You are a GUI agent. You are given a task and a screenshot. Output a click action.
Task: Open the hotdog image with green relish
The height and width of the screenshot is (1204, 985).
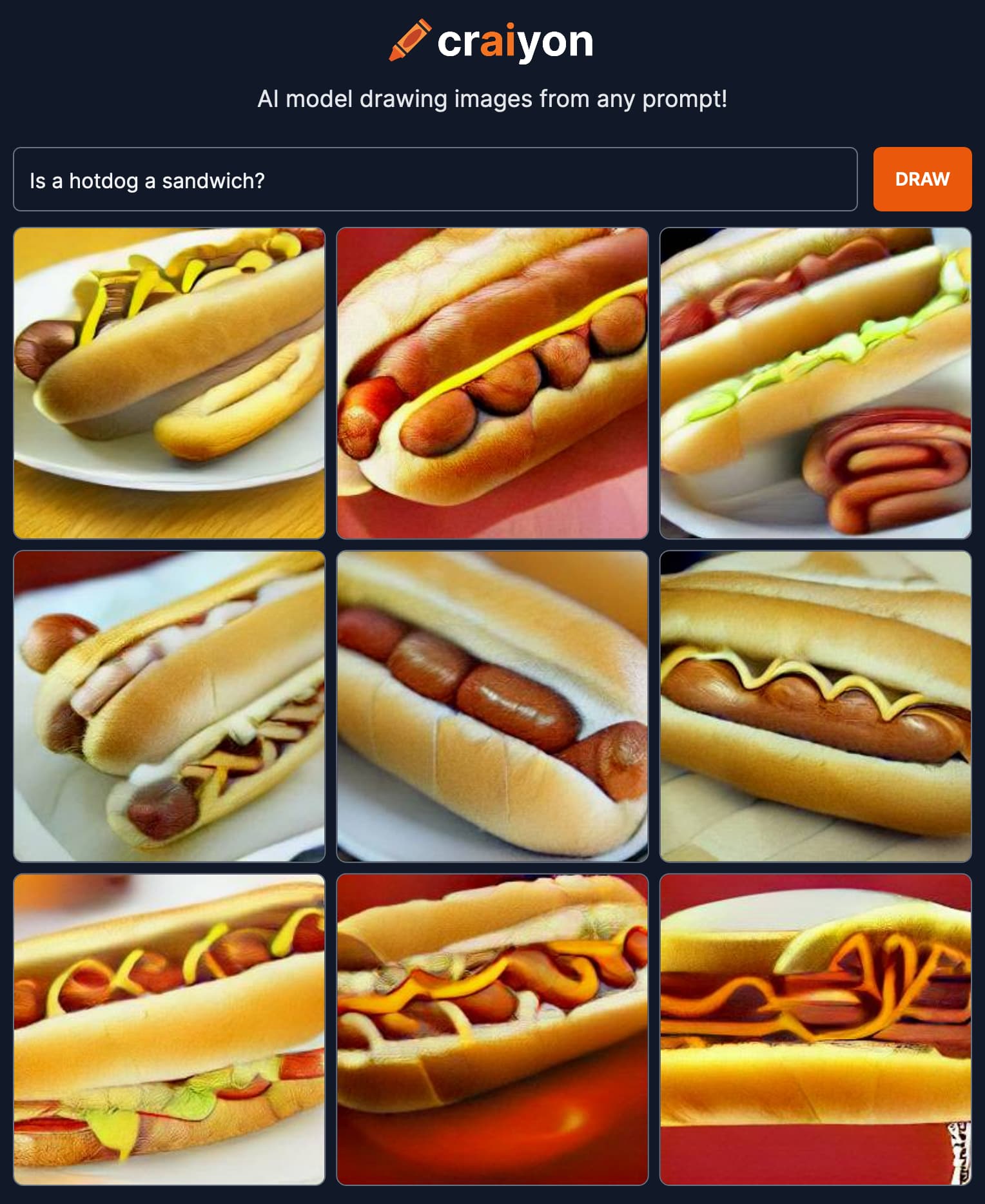coord(815,383)
